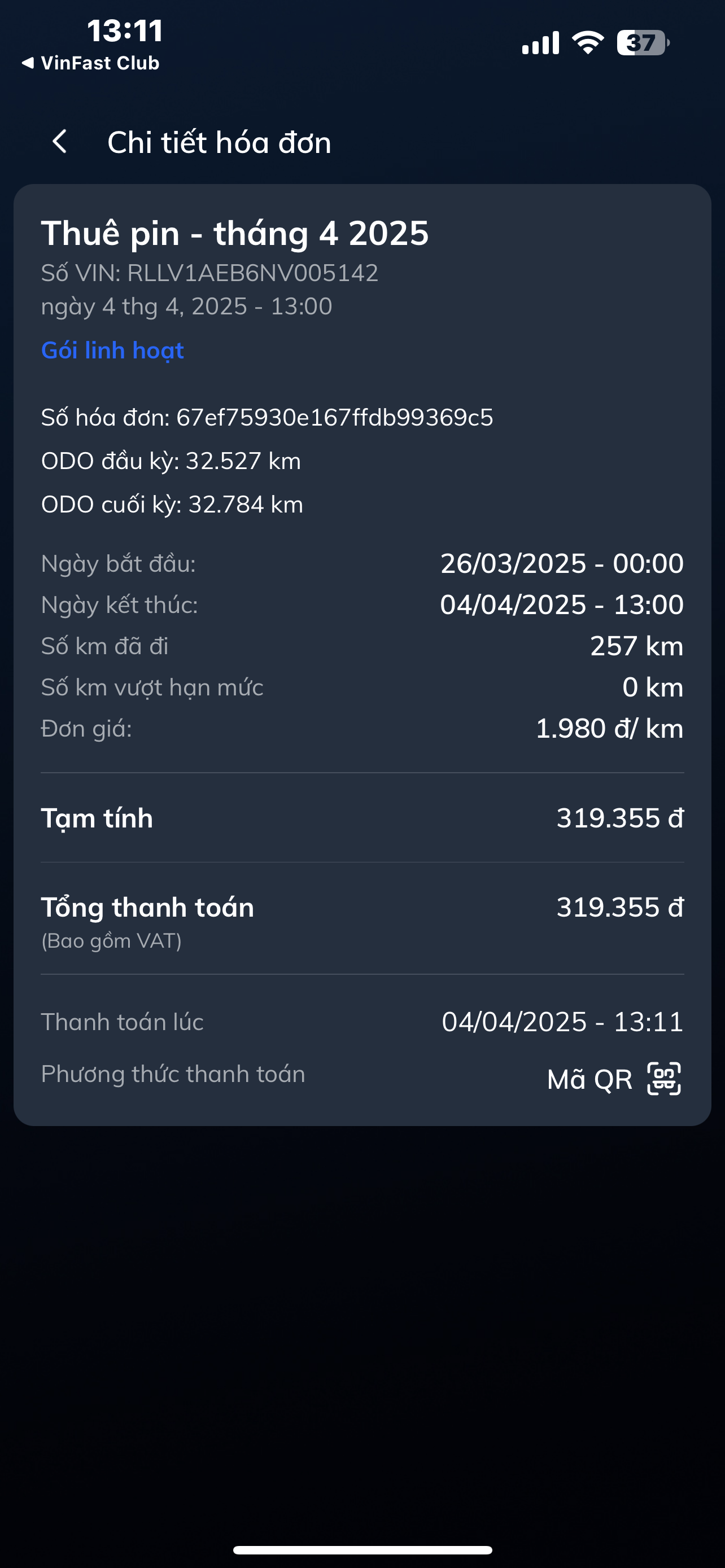Go back from invoice details

coord(60,142)
